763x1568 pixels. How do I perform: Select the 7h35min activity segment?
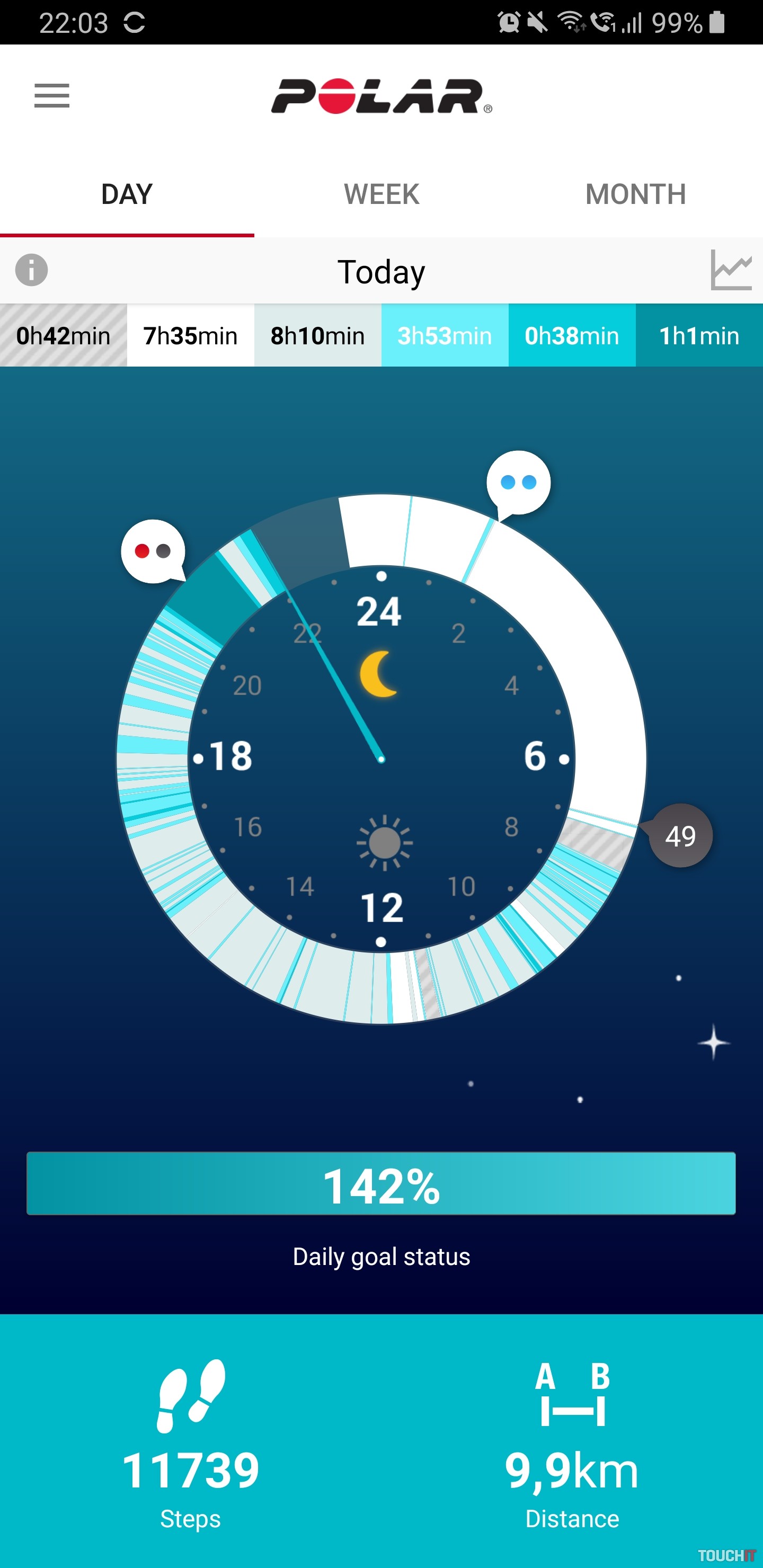coord(191,335)
